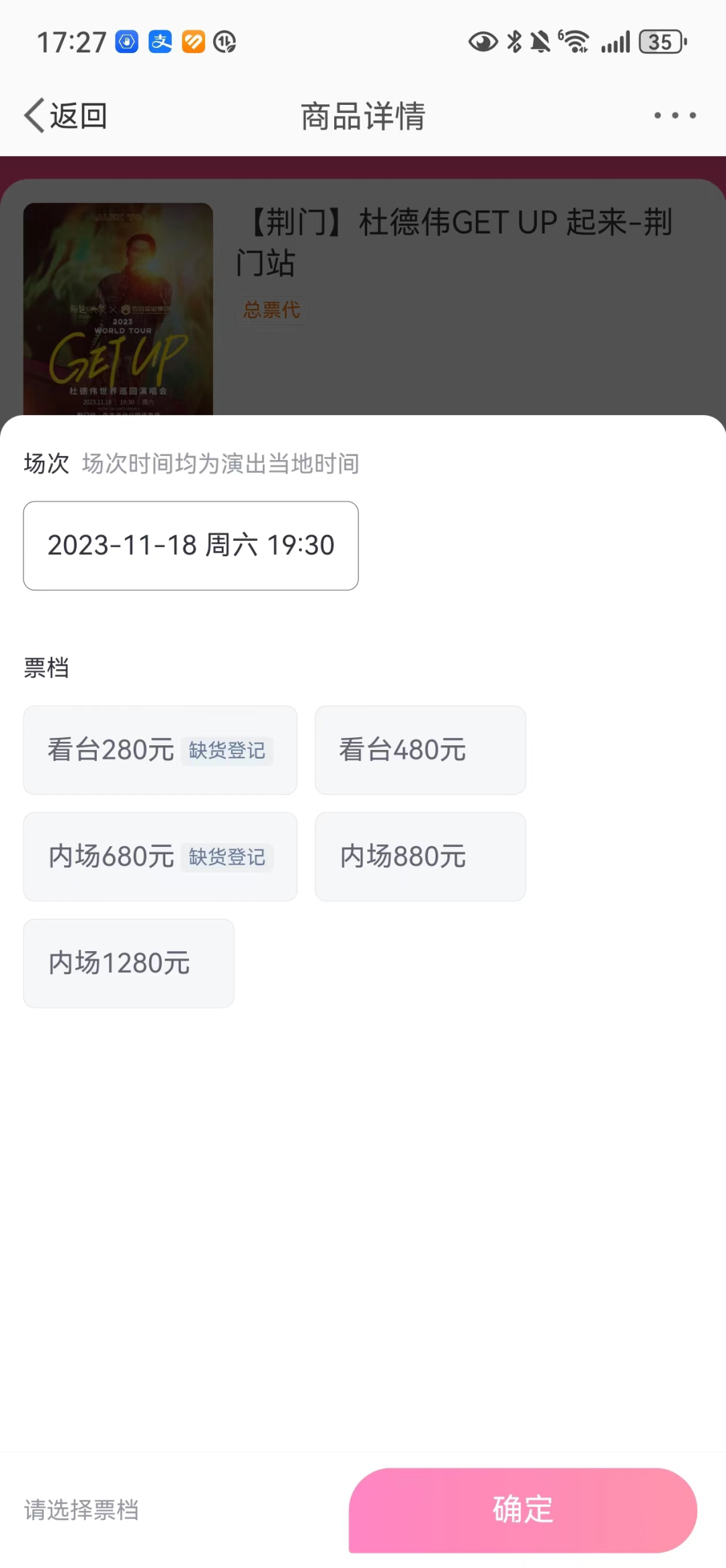726x1568 pixels.
Task: Select the 2023-11-18 周六 19:30 session
Action: pyautogui.click(x=191, y=546)
